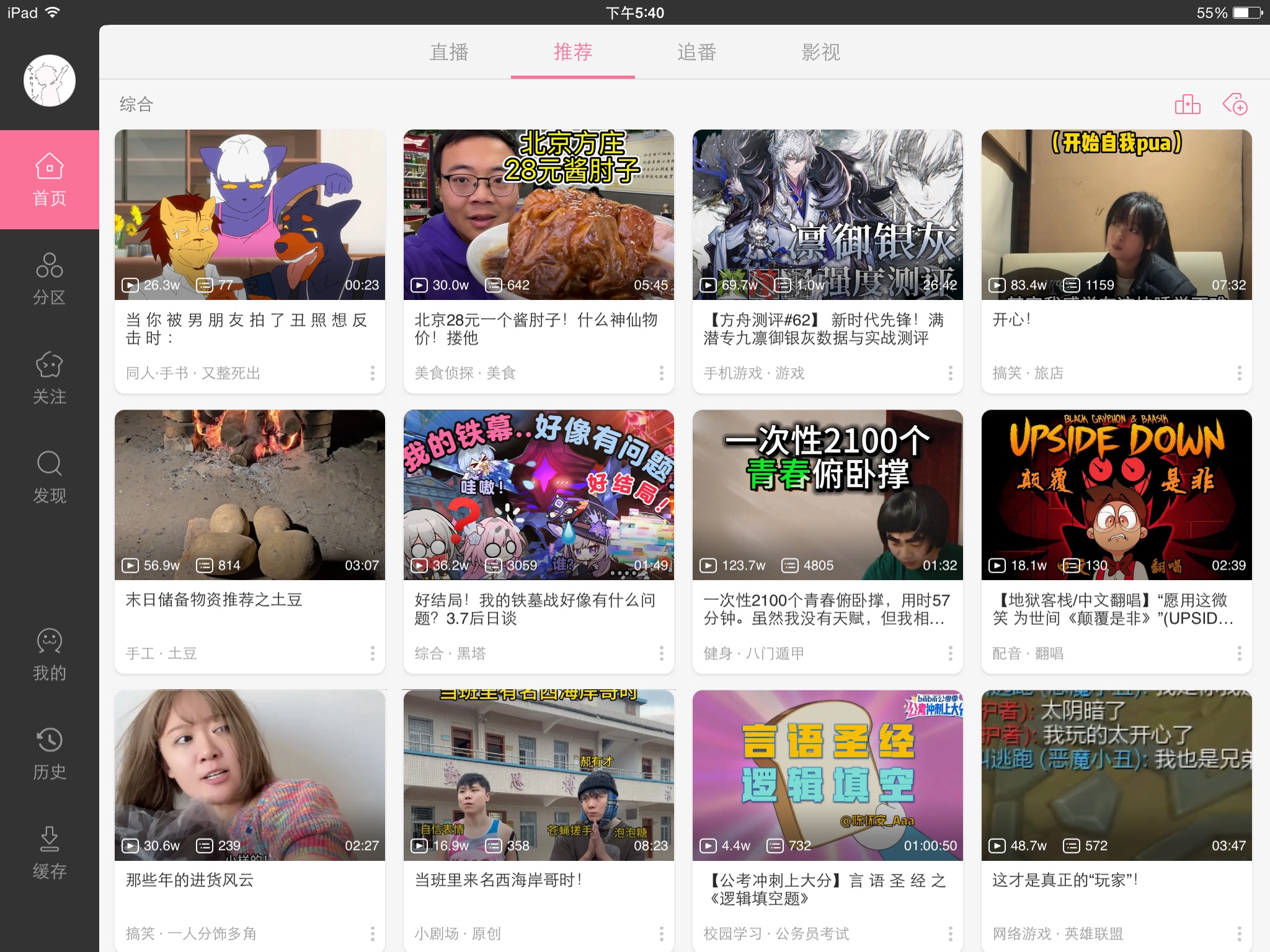The width and height of the screenshot is (1270, 952).
Task: Open 我的 in the sidebar
Action: coord(50,654)
